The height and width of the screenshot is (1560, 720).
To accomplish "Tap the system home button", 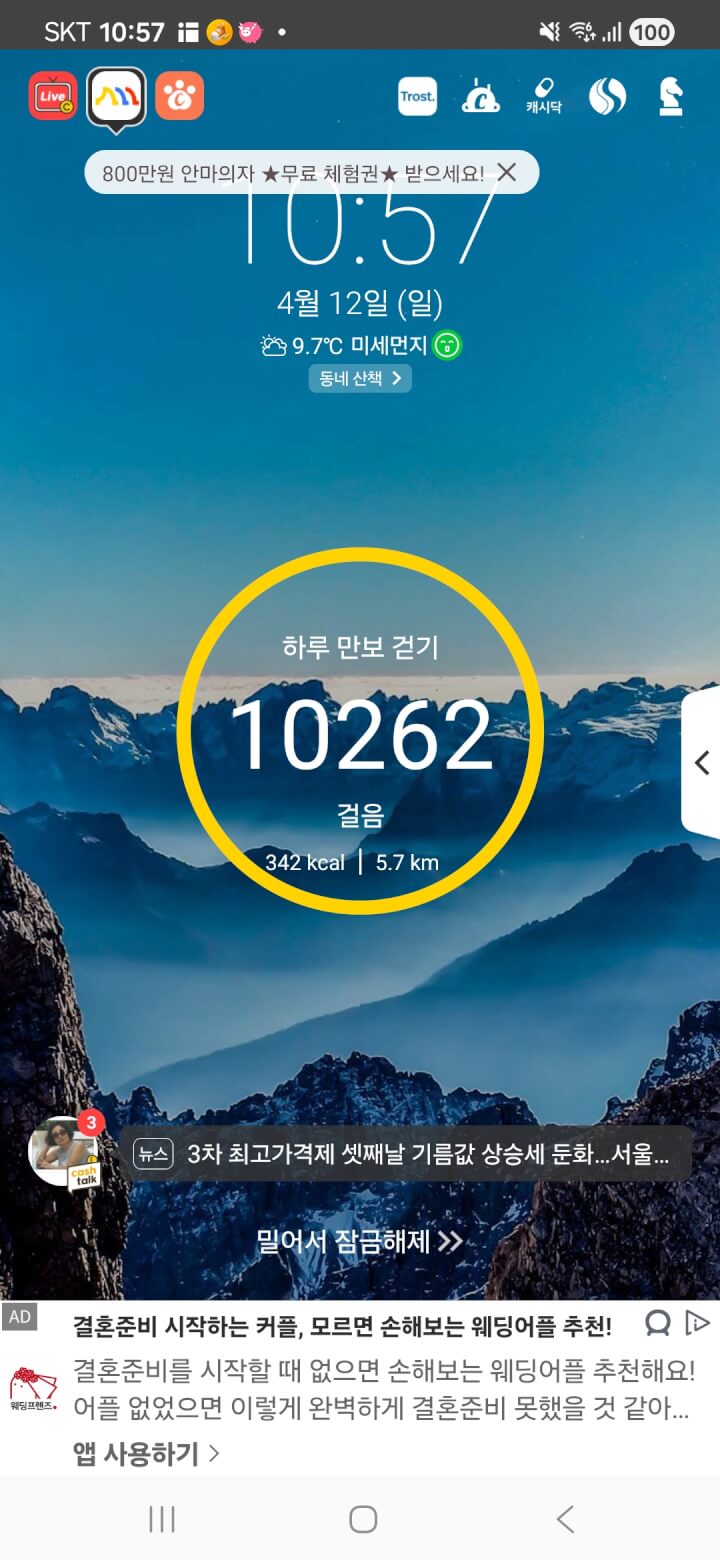I will (362, 1520).
